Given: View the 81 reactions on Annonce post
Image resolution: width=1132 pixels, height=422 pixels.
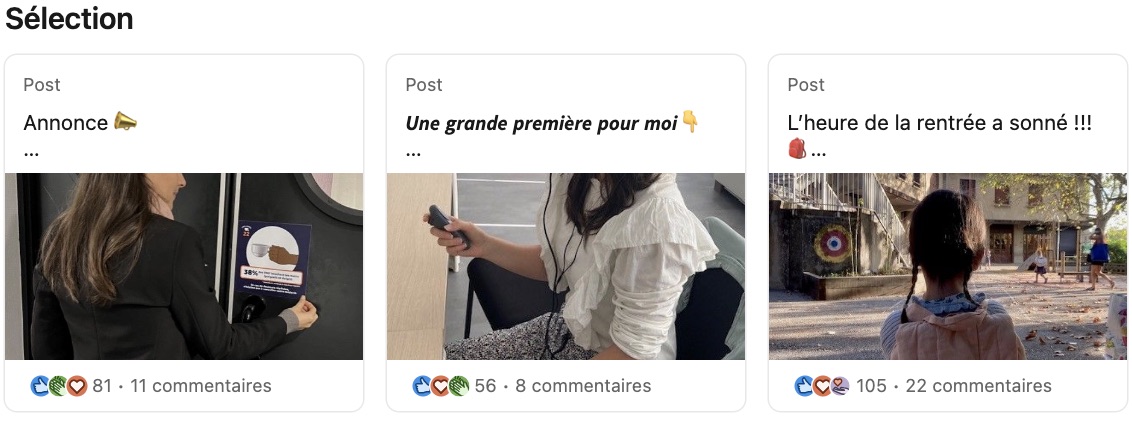Looking at the screenshot, I should click(x=71, y=386).
